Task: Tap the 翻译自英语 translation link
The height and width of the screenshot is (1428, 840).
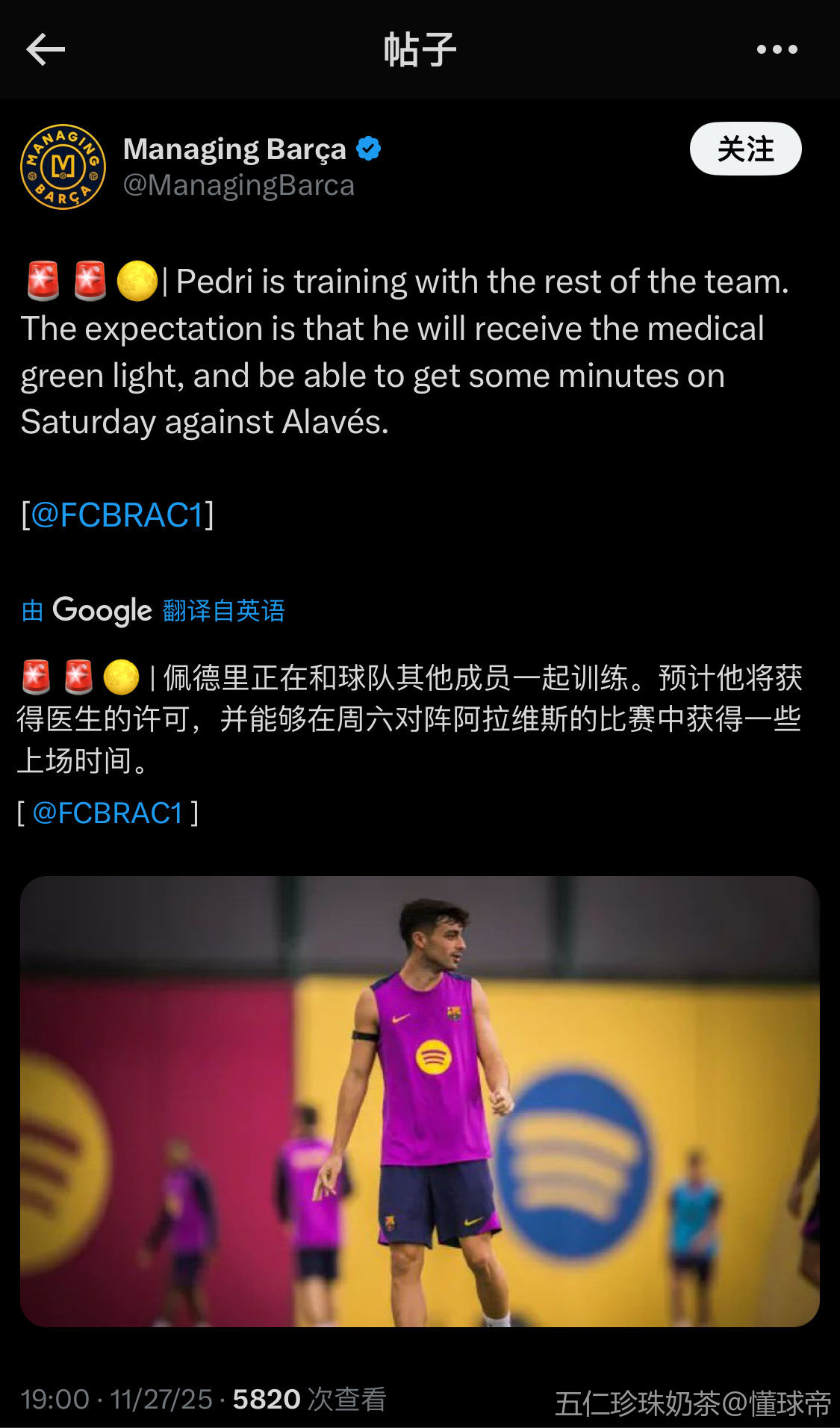Action: 223,611
